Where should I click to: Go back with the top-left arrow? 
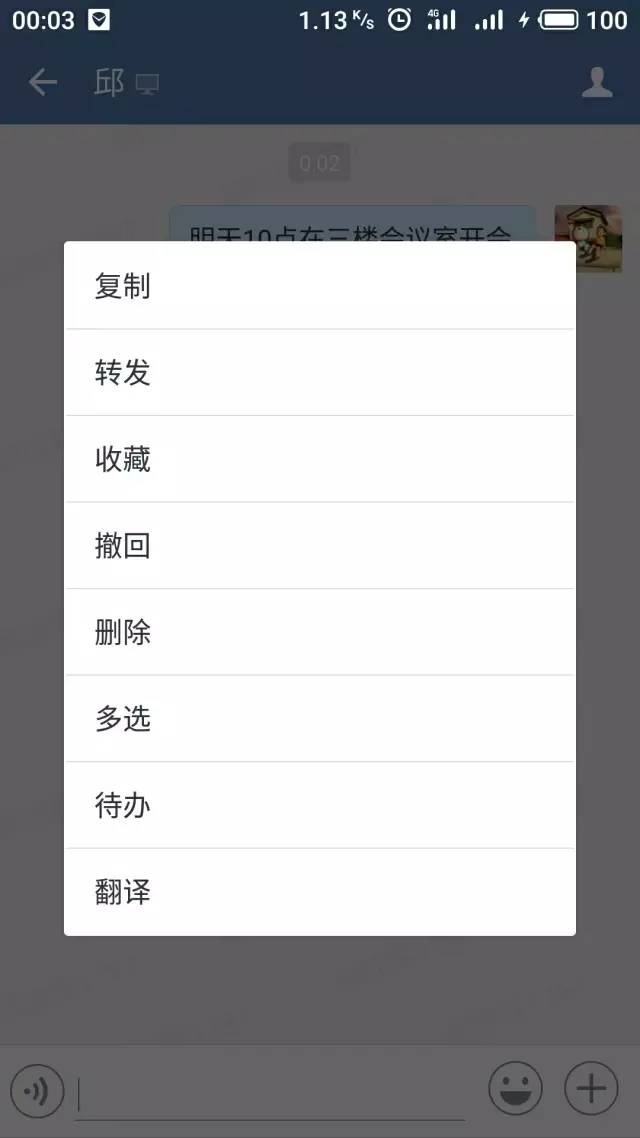(x=42, y=83)
